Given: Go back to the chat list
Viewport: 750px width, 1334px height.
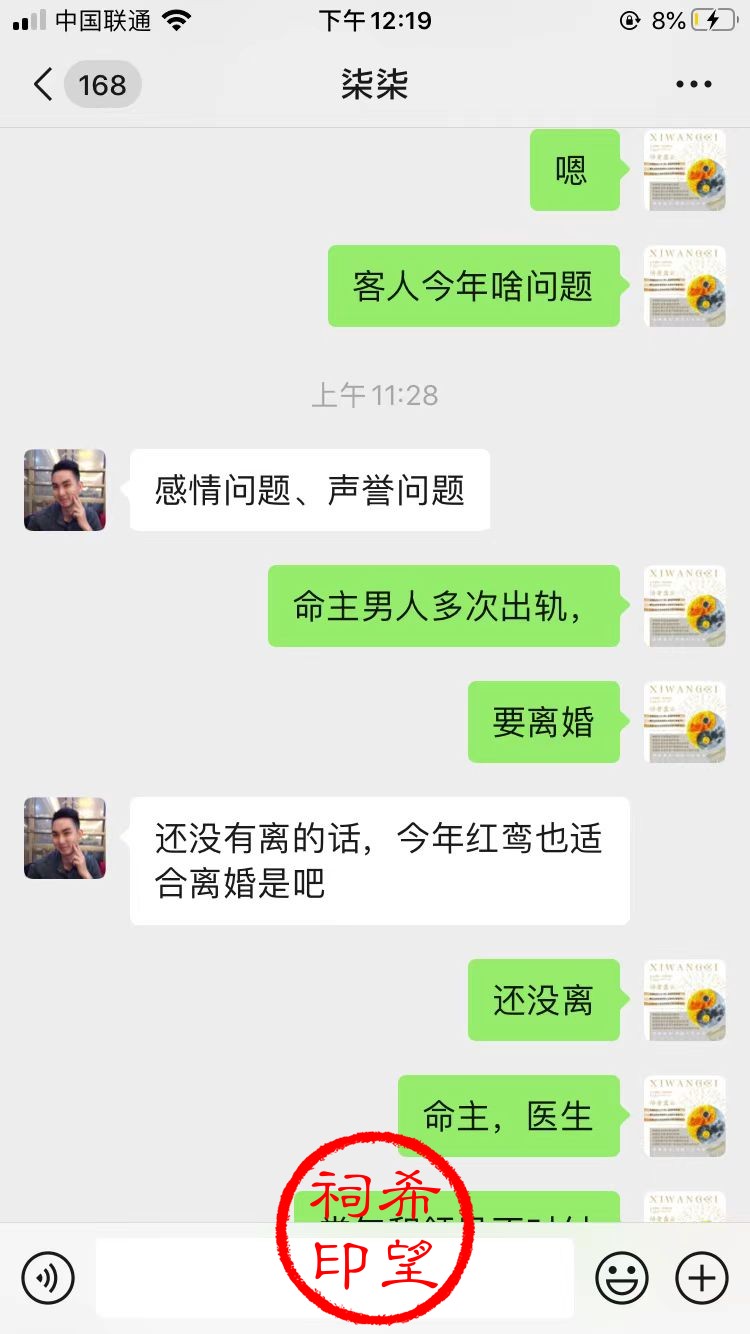Looking at the screenshot, I should 42,85.
